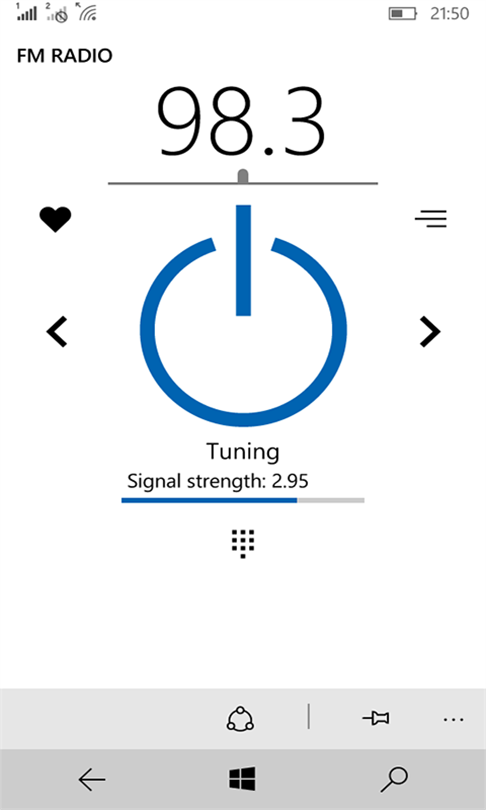Go to the Windows Start screen
Viewport: 486px width, 810px height.
pos(243,778)
